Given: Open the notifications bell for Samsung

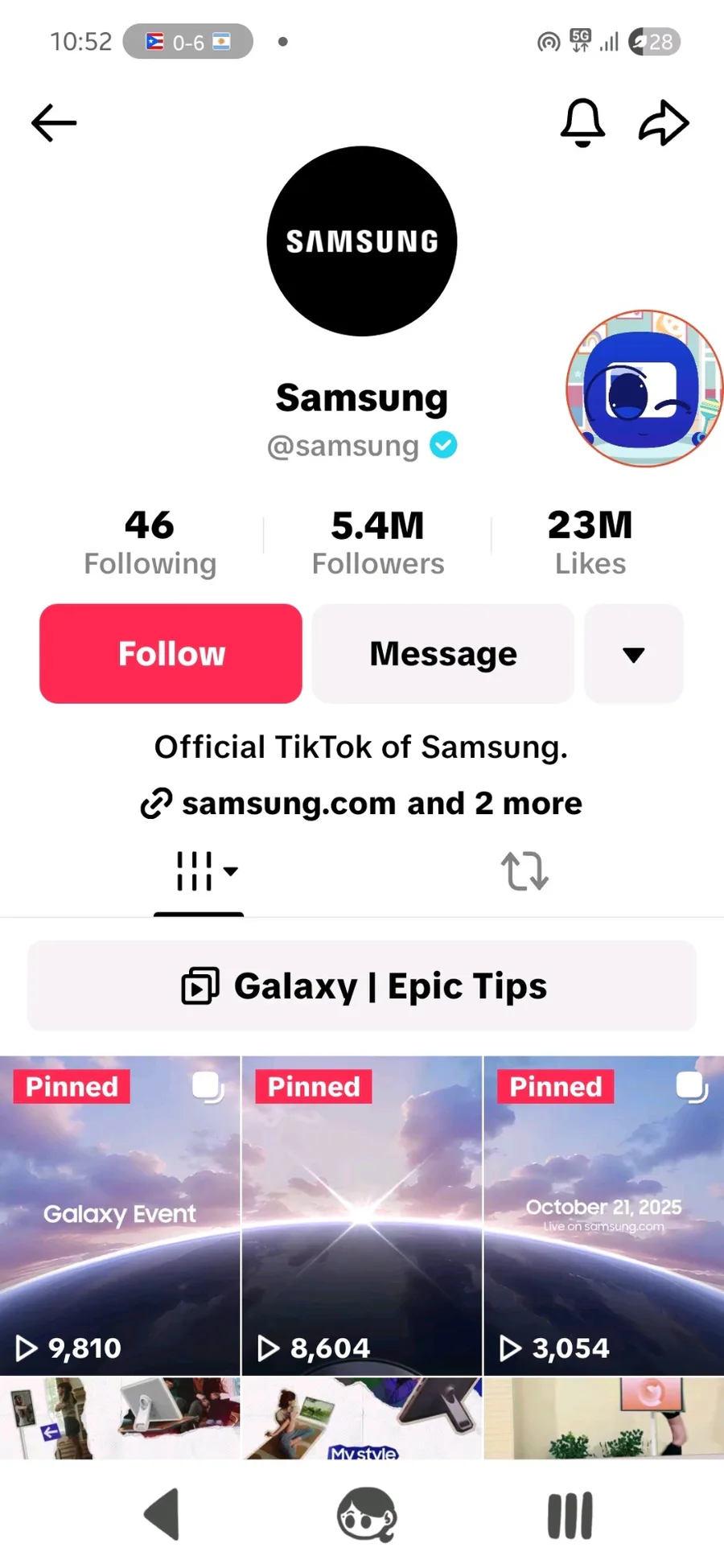Looking at the screenshot, I should click(x=582, y=123).
